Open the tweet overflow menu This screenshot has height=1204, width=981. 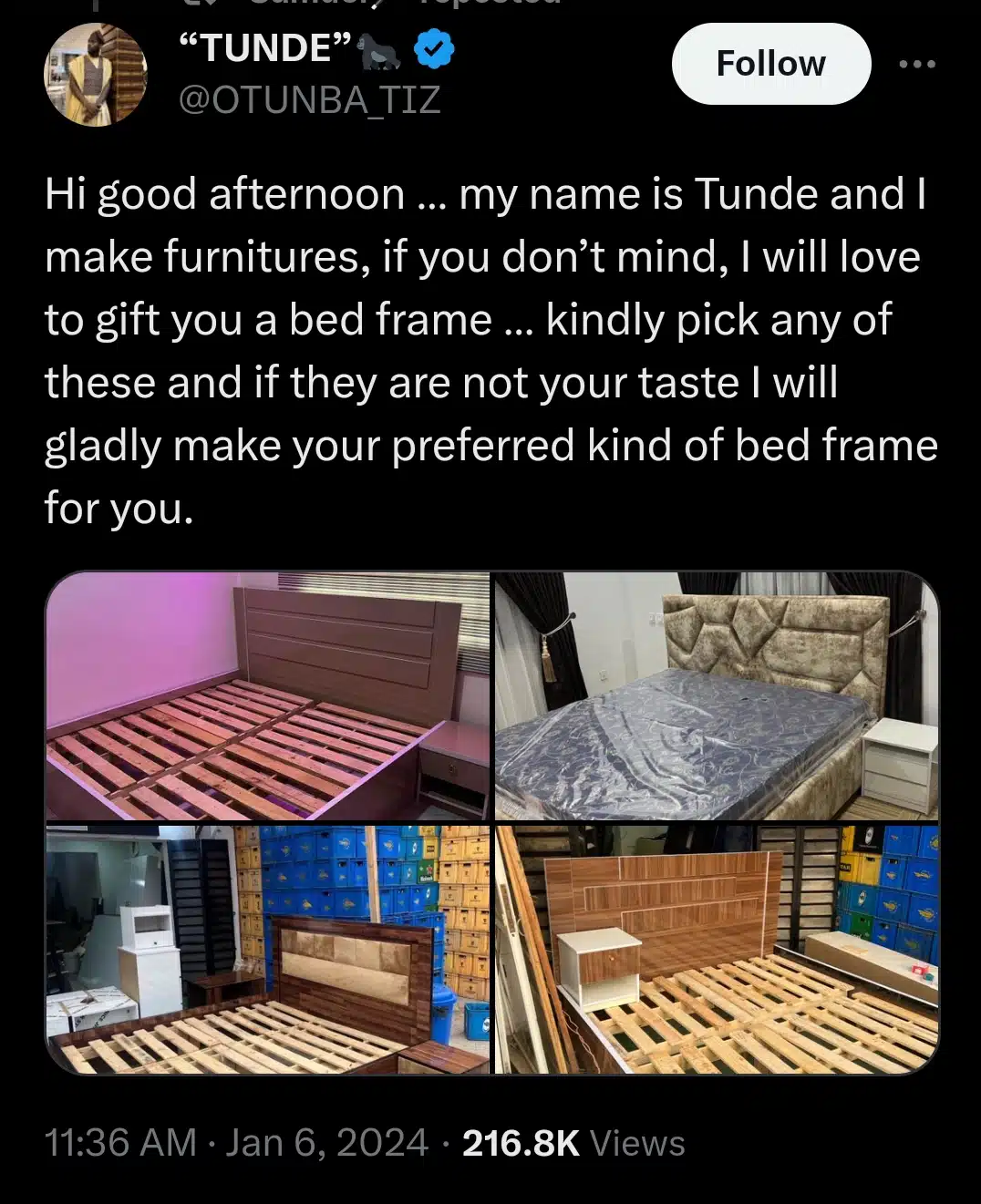pyautogui.click(x=916, y=64)
